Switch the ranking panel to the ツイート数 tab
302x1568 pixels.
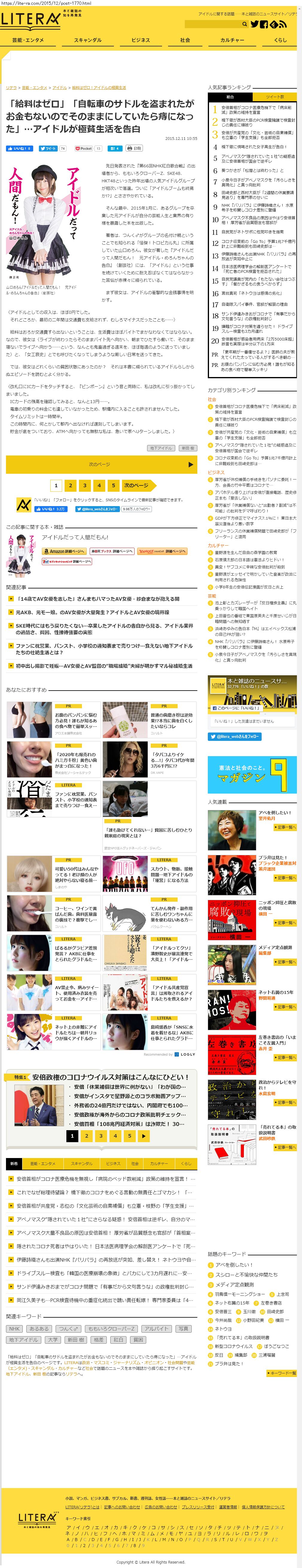point(274,97)
